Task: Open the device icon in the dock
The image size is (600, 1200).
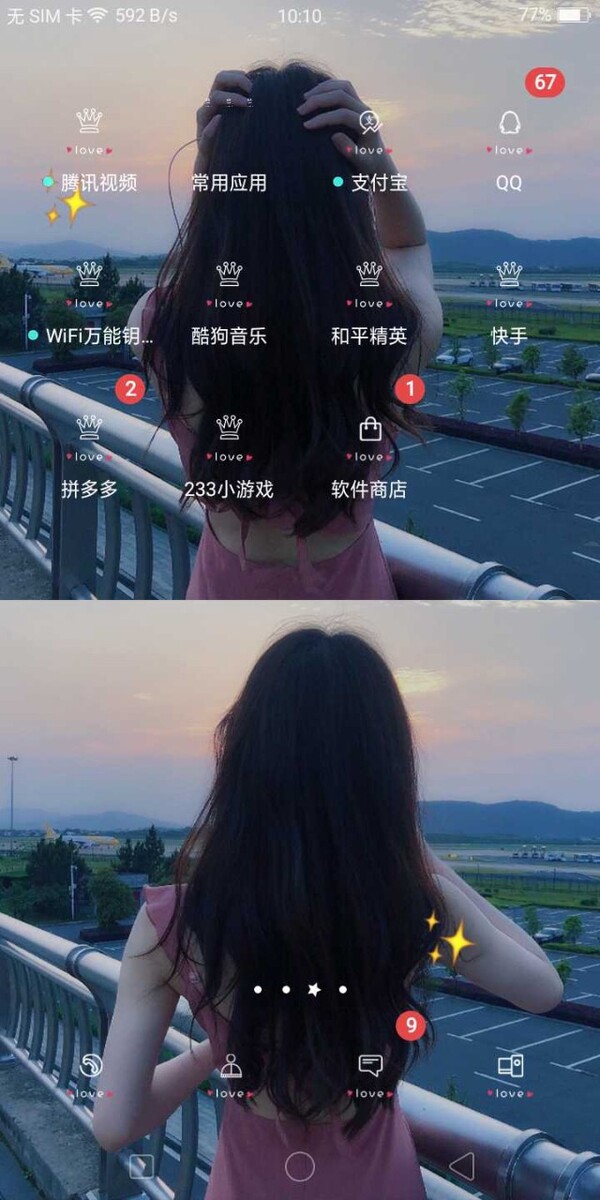Action: (510, 1072)
